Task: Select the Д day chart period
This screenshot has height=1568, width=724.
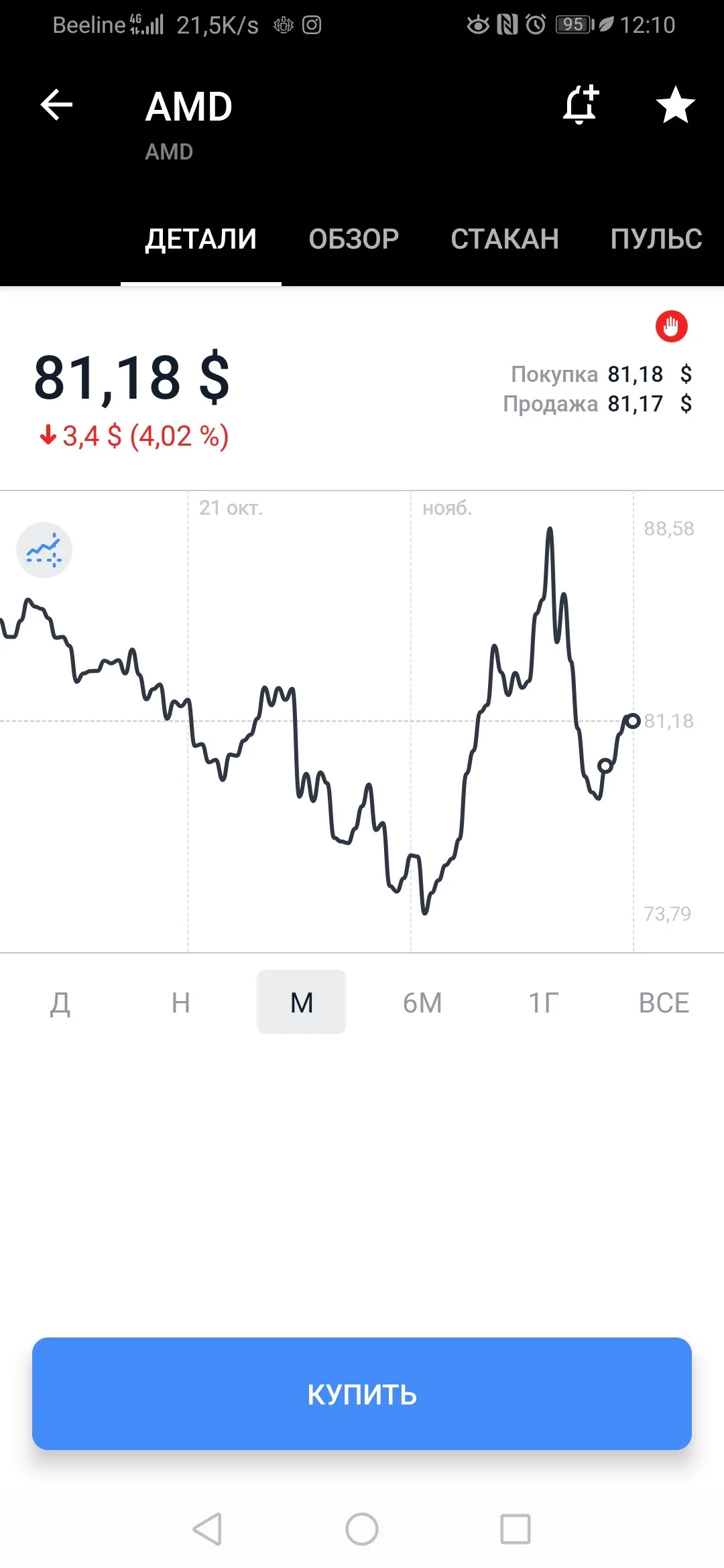Action: (60, 1002)
